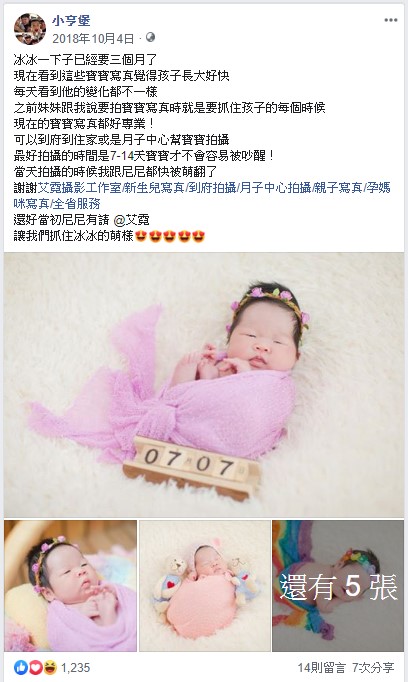Open the 14則留言 comments
408x682 pixels.
(321, 668)
